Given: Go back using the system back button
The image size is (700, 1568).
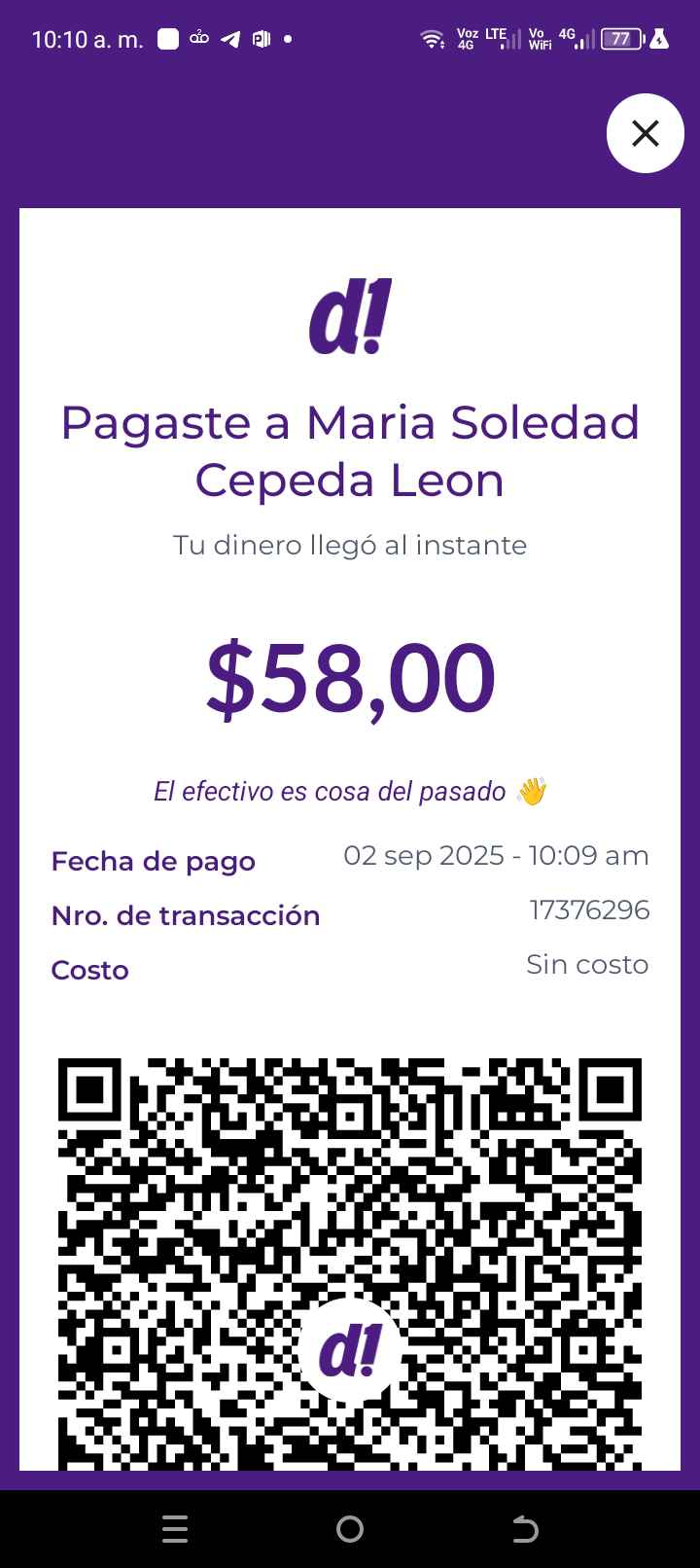Looking at the screenshot, I should 525,1529.
